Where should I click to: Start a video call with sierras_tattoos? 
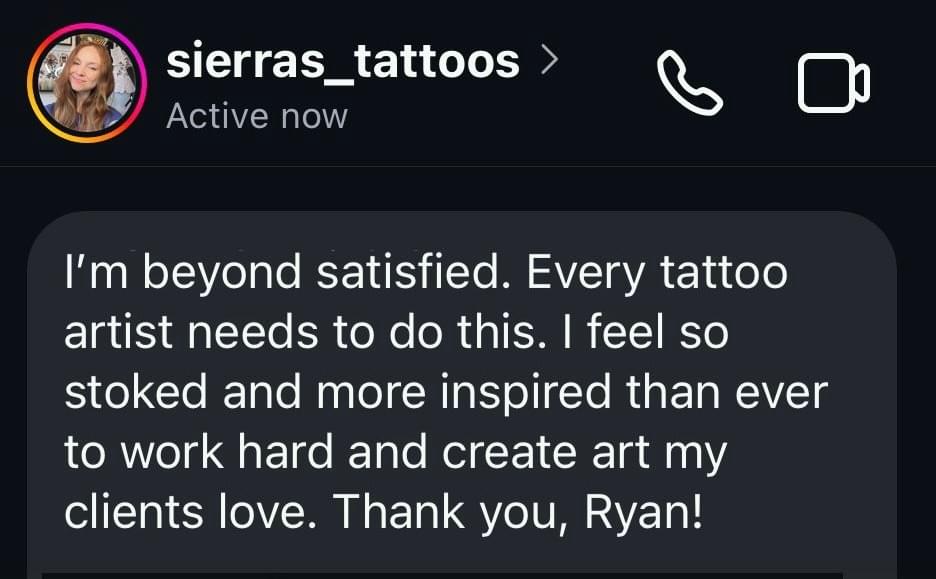[833, 84]
